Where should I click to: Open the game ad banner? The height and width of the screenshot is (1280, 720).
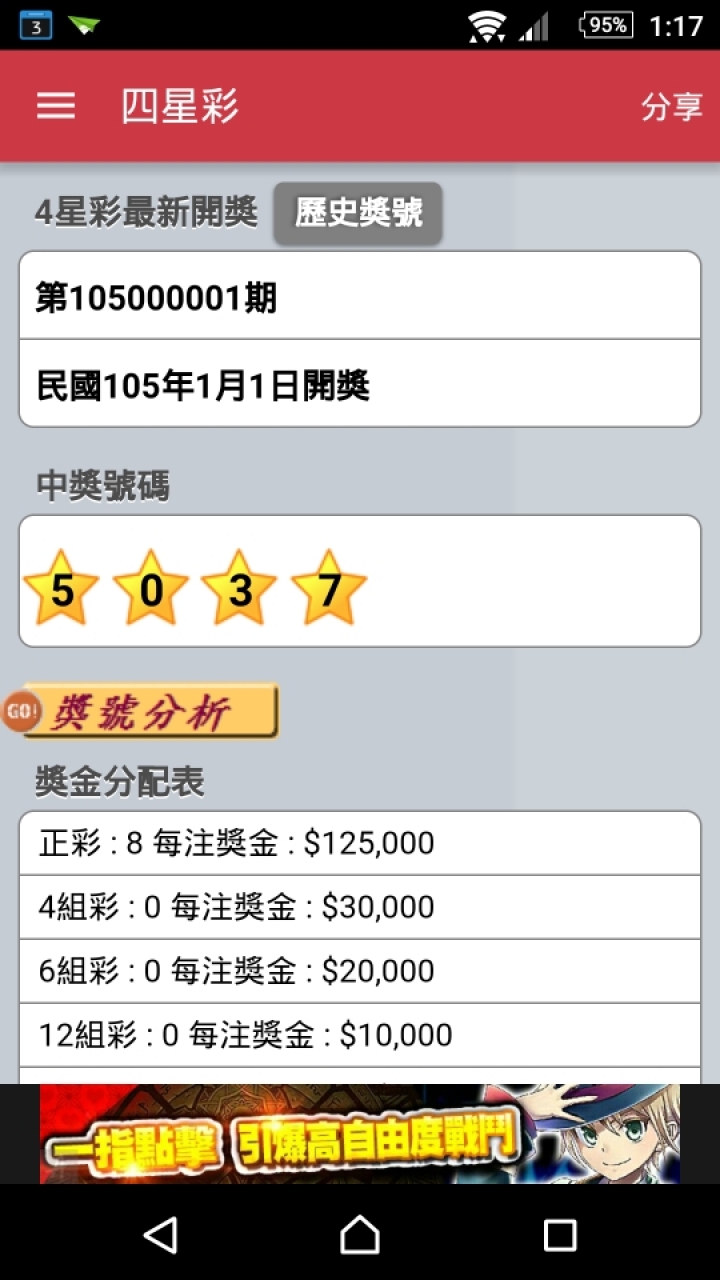pyautogui.click(x=360, y=1134)
